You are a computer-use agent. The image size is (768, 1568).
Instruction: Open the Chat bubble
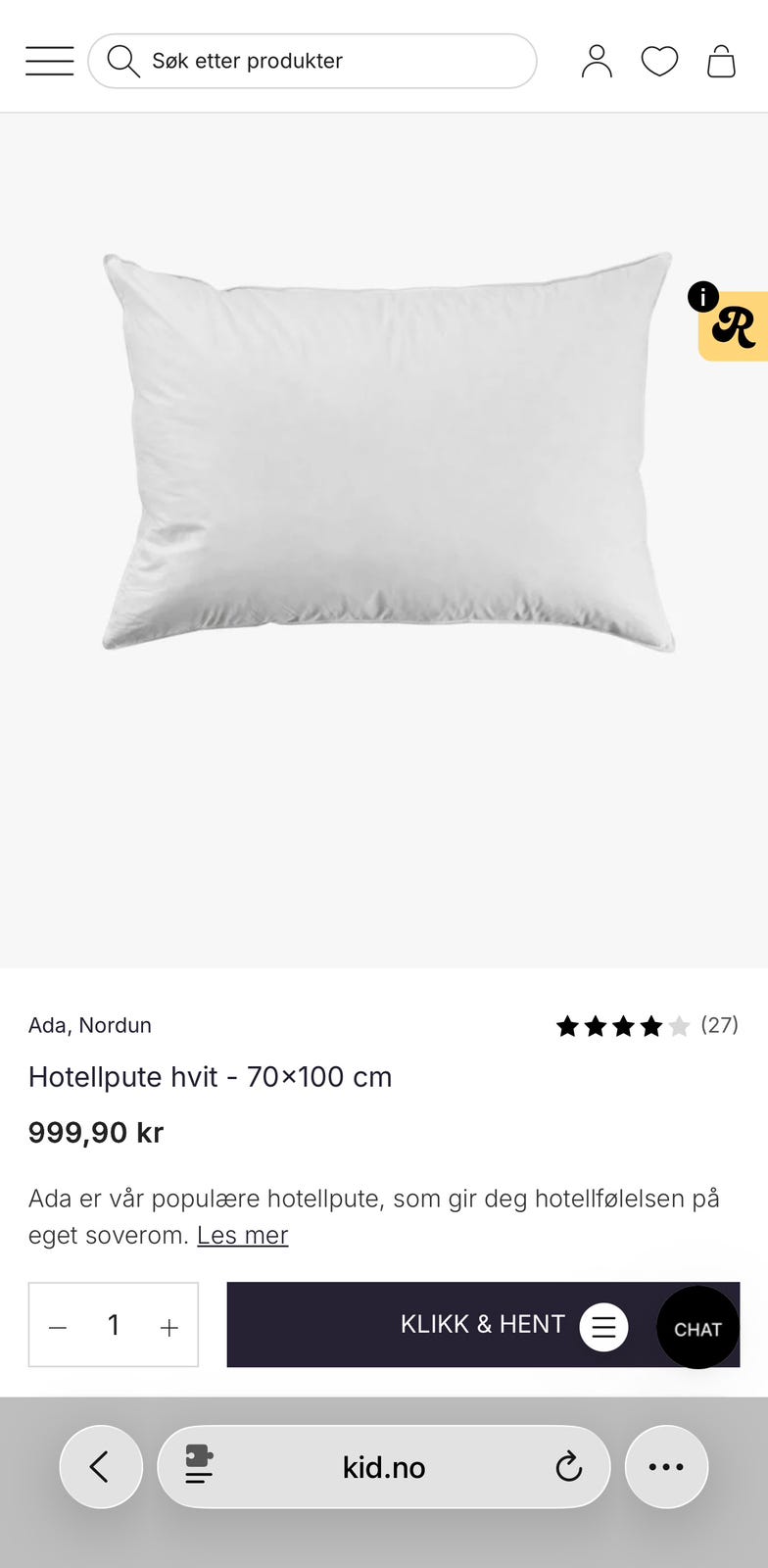pos(697,1328)
